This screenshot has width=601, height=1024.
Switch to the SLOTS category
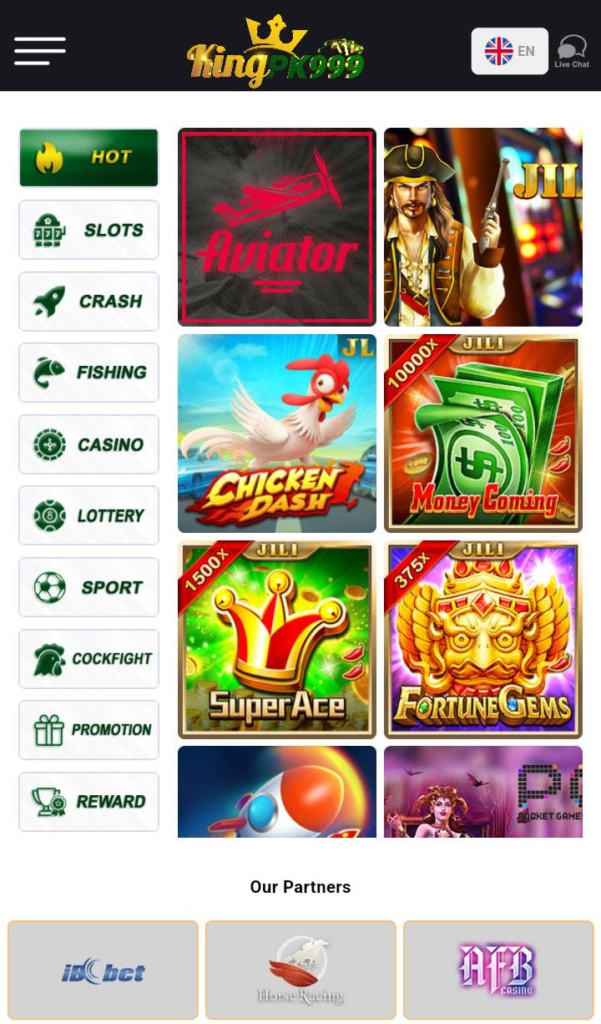click(x=88, y=230)
